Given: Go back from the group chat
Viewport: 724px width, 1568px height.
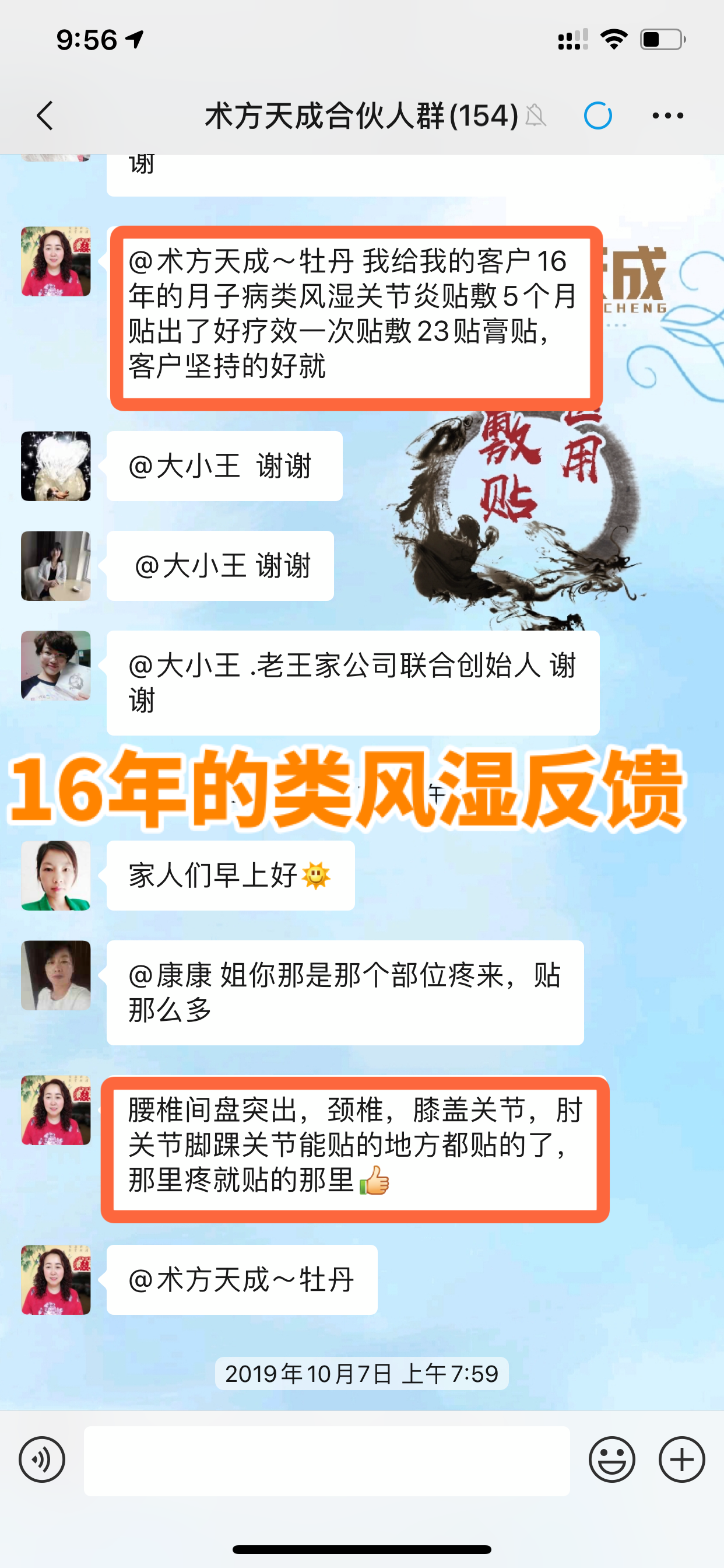Looking at the screenshot, I should pyautogui.click(x=45, y=116).
